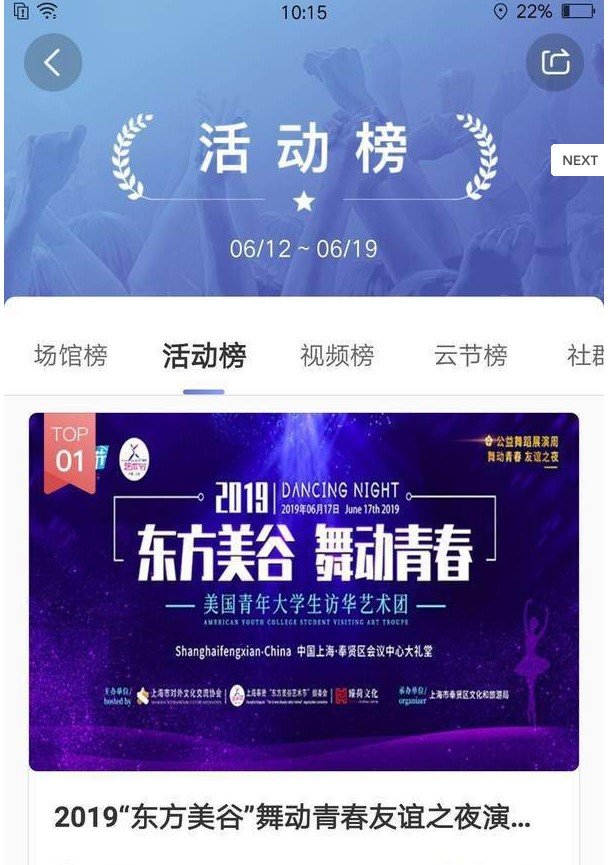The width and height of the screenshot is (614, 865).
Task: Go back using the arrow button
Action: [53, 63]
